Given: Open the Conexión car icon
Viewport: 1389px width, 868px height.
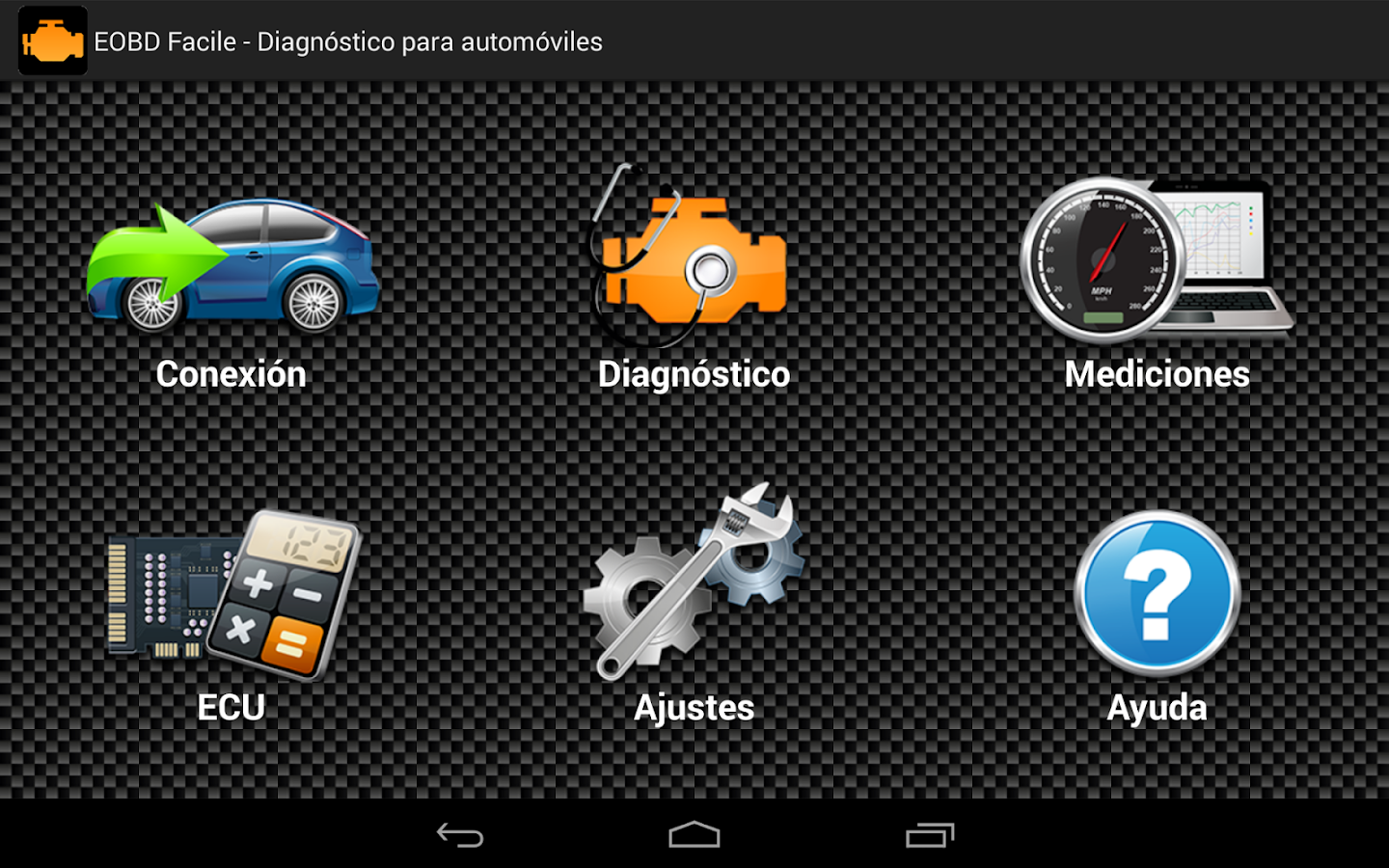Looking at the screenshot, I should [231, 270].
